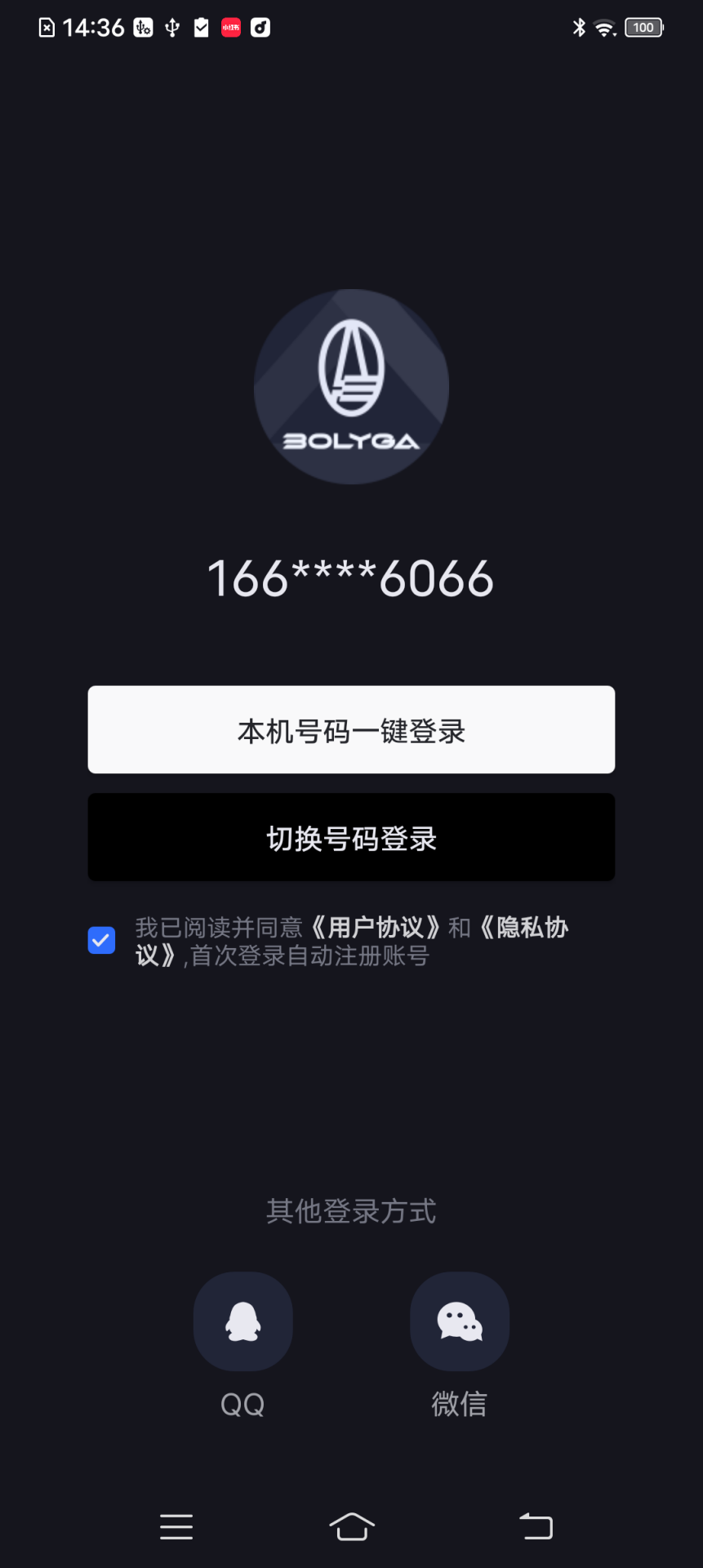Viewport: 703px width, 1568px height.
Task: Tap the Bluetooth status icon
Action: [x=578, y=27]
